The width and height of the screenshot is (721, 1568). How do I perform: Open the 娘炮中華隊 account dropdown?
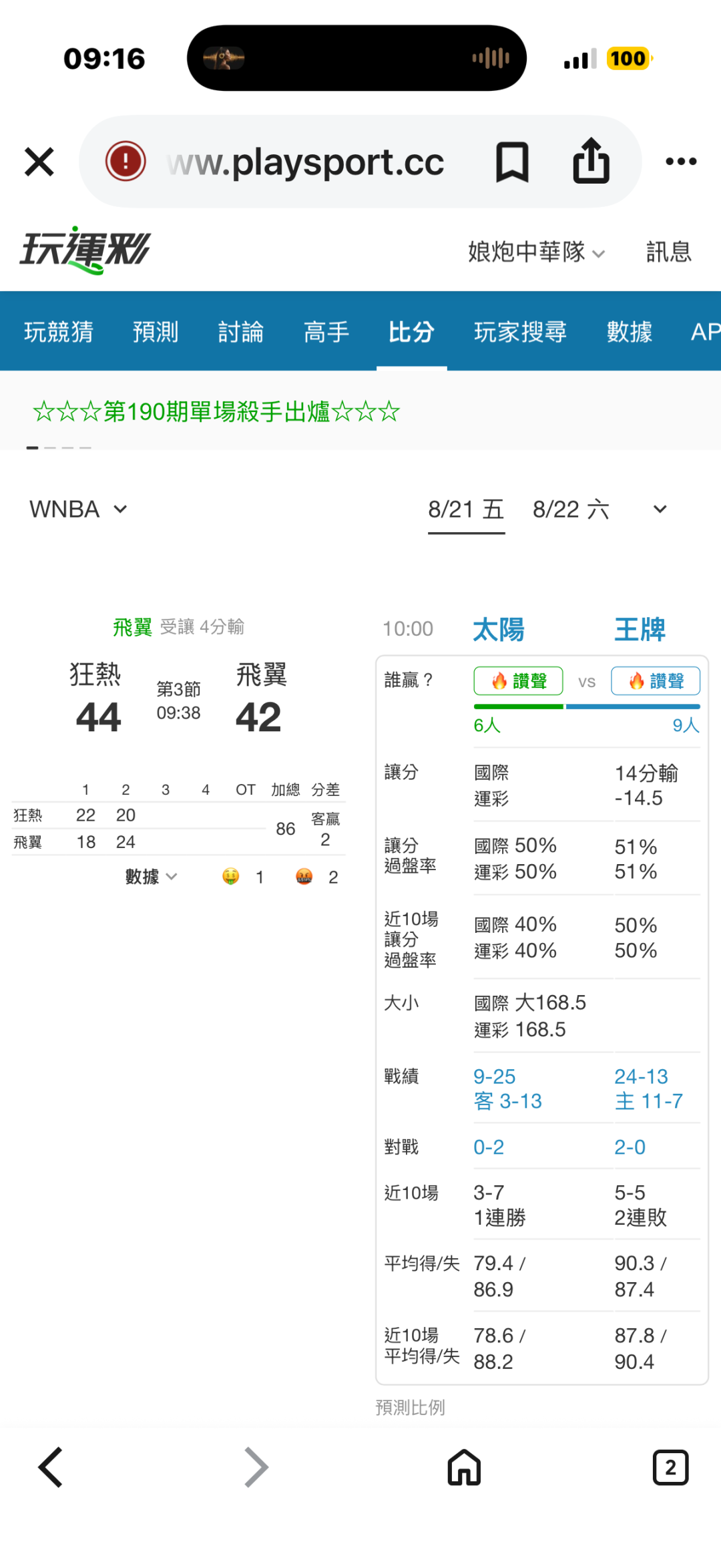pos(537,252)
